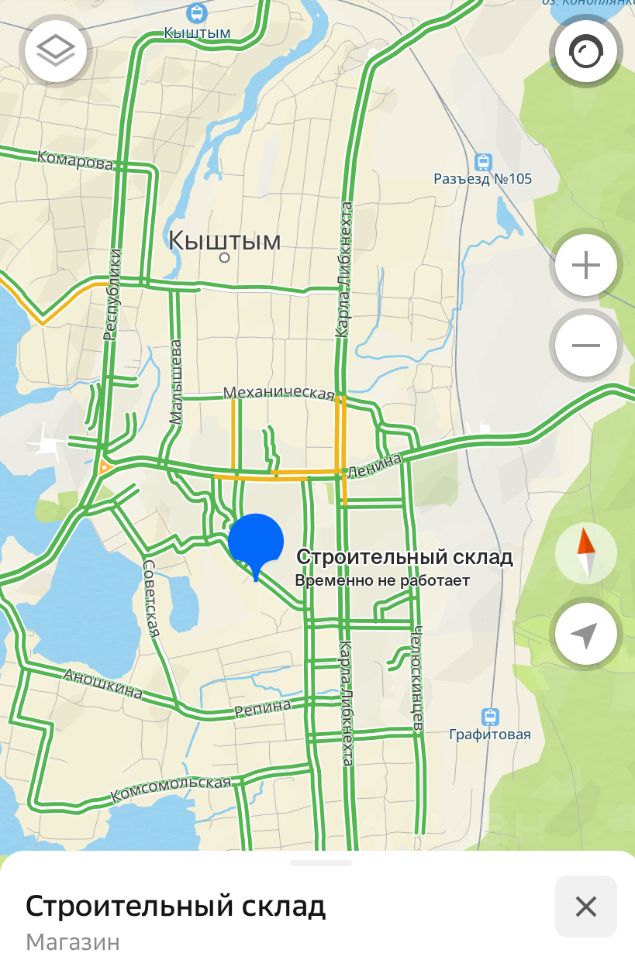Tap the blue Строительный склад map pin

pyautogui.click(x=256, y=543)
